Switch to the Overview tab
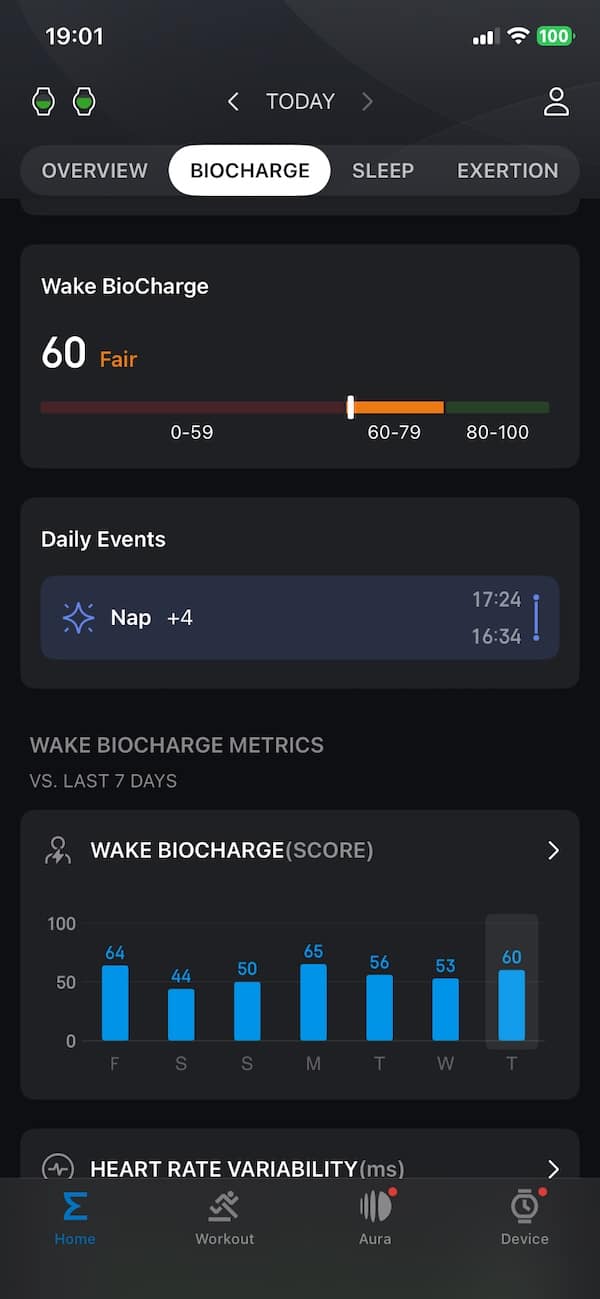The image size is (600, 1299). point(94,170)
